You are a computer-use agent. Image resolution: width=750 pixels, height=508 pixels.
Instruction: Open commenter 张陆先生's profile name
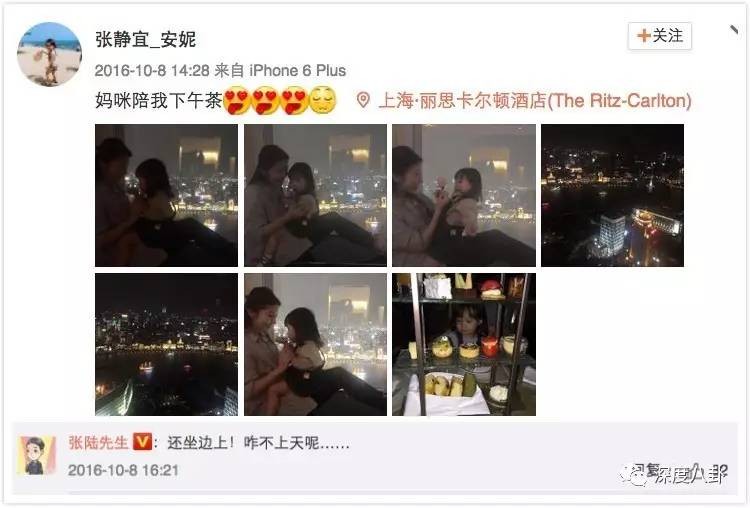click(x=96, y=443)
